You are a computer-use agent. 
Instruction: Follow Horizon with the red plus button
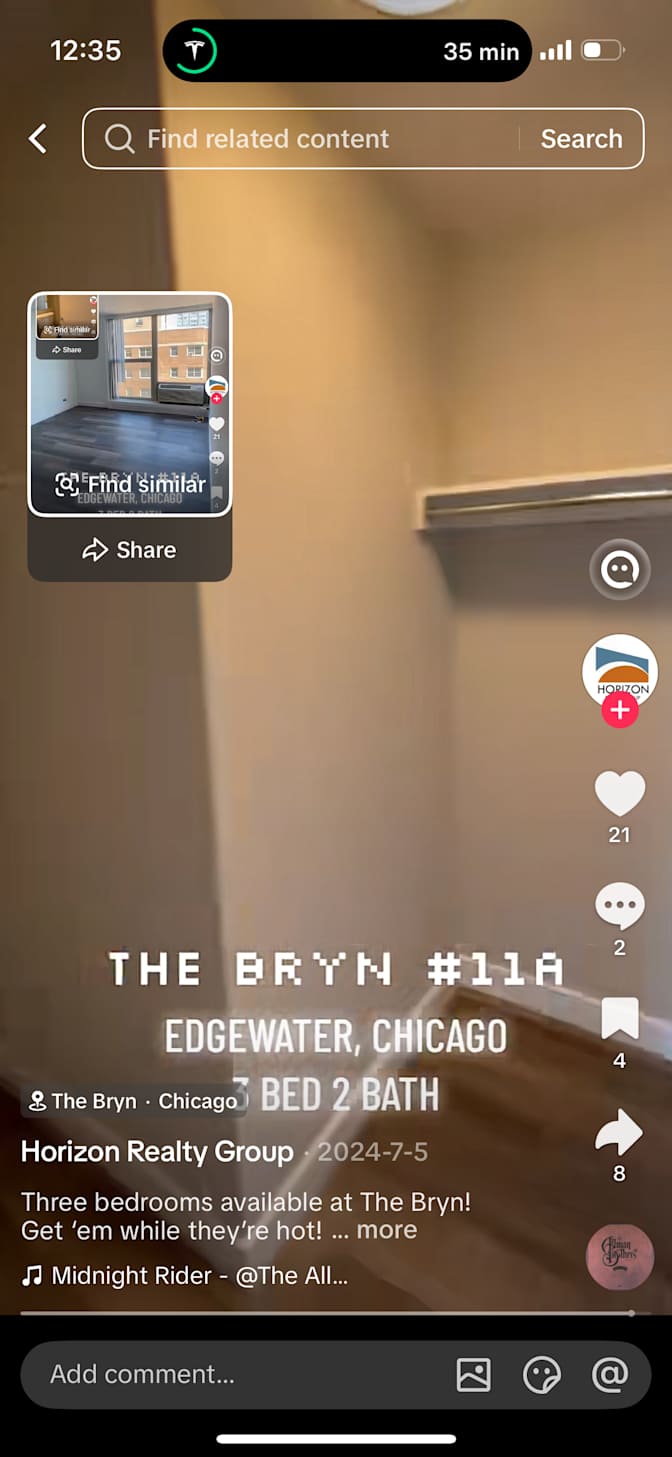click(x=620, y=710)
